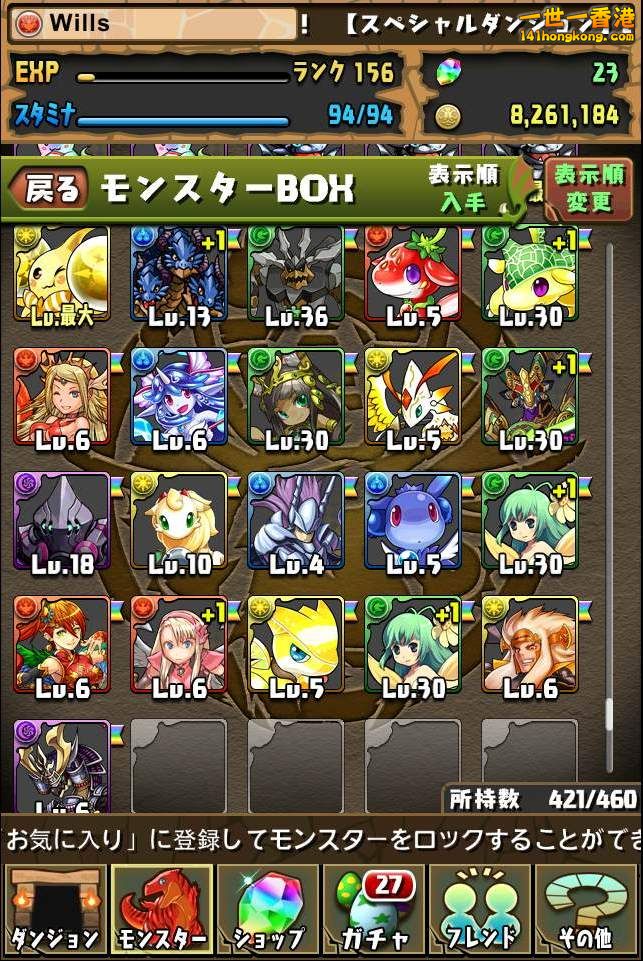Open the ショップ tab
Screen dimensions: 643x961
[x=267, y=909]
